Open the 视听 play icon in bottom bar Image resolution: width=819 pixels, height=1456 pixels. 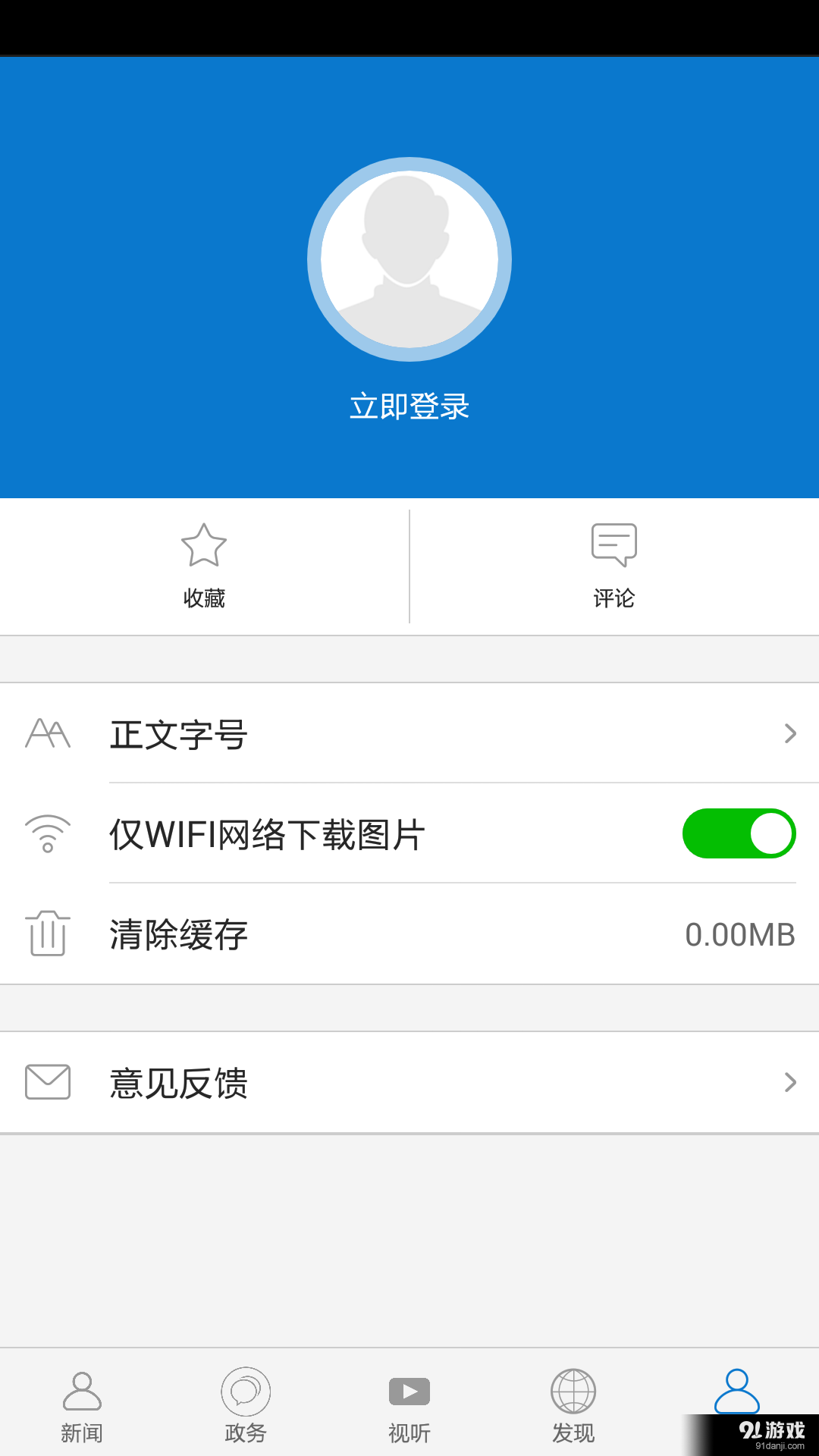tap(409, 1393)
